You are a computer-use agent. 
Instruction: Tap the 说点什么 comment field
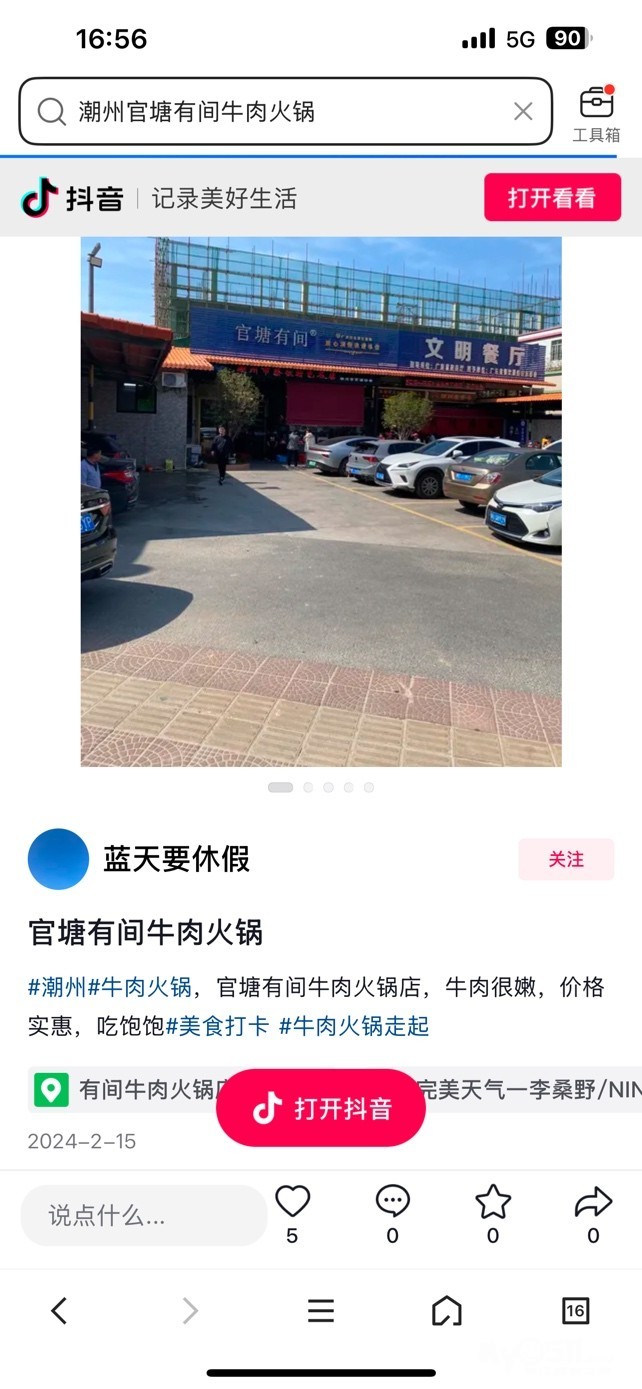coord(143,1215)
